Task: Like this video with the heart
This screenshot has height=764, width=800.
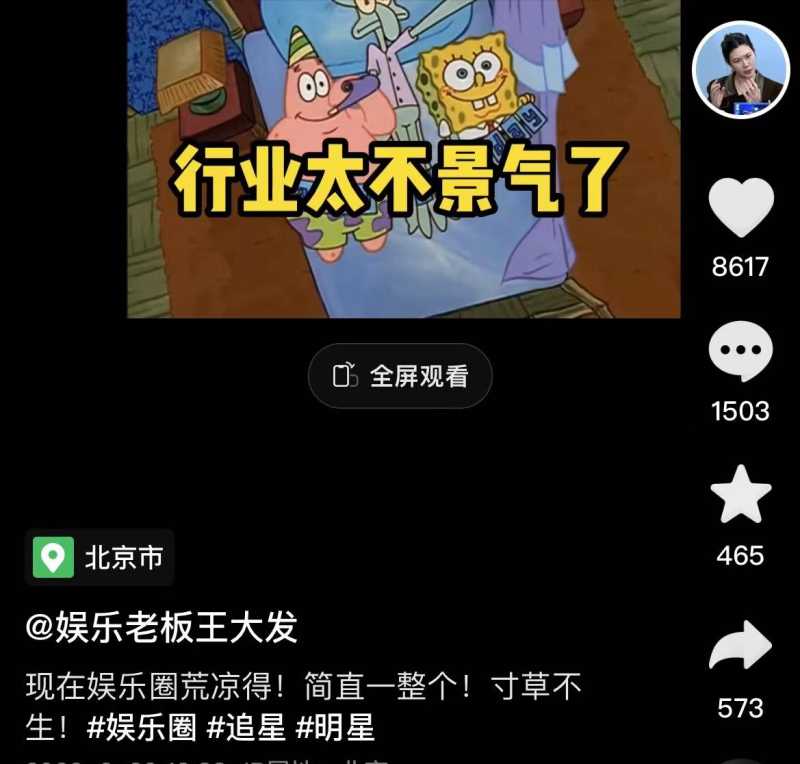Action: [x=741, y=208]
